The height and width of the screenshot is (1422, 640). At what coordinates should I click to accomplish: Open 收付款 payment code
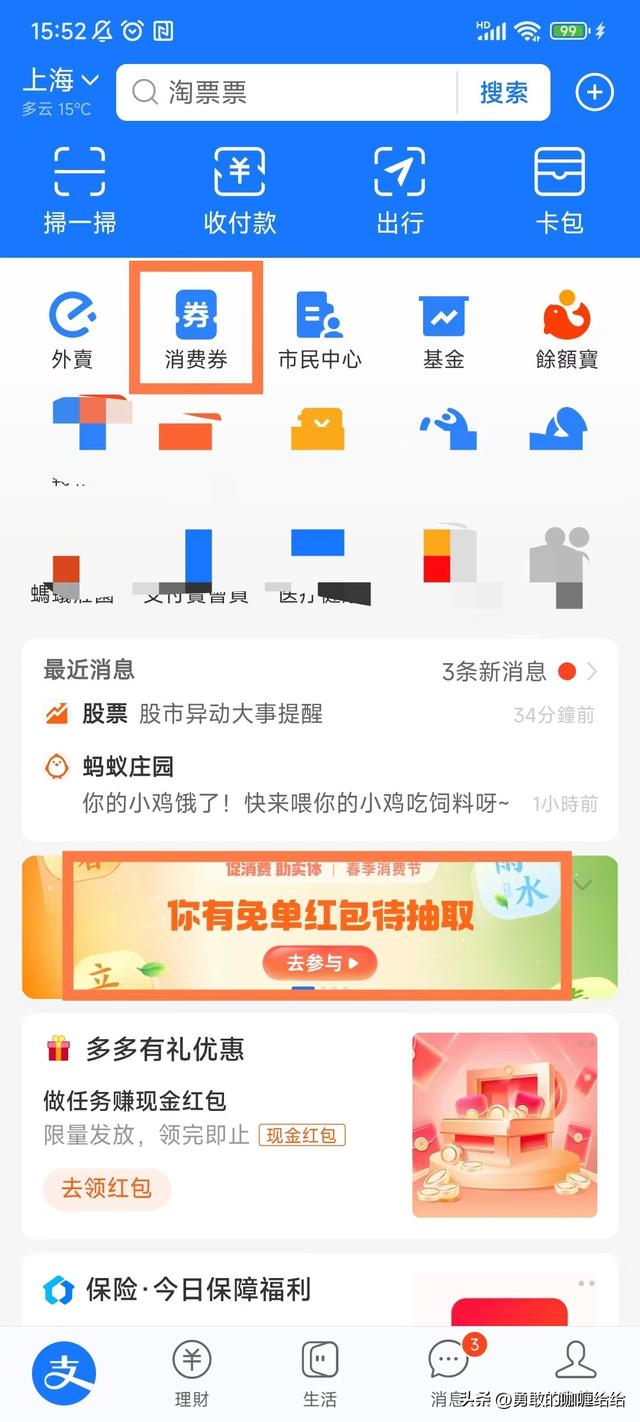click(240, 191)
